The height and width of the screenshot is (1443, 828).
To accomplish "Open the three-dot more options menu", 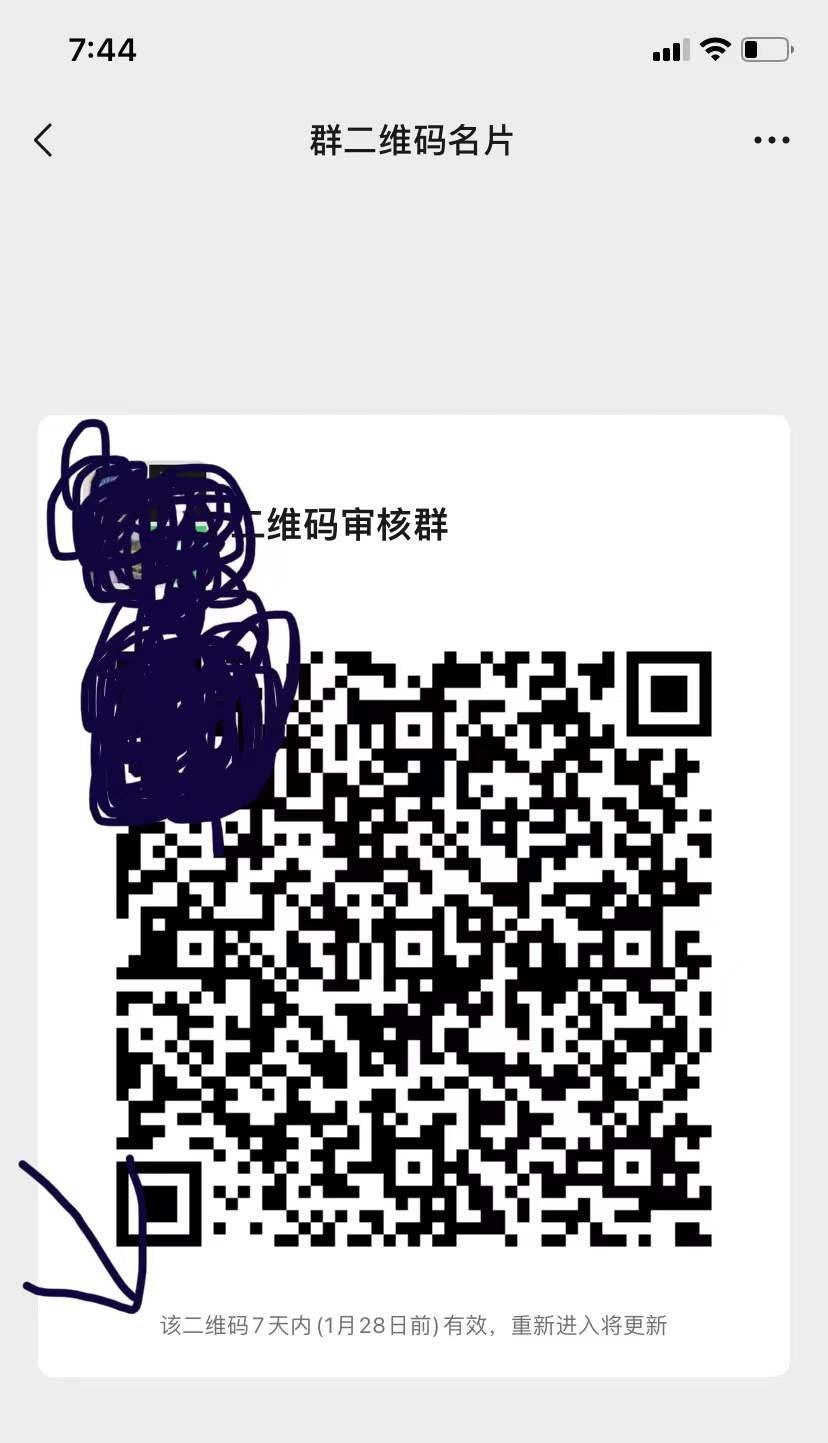I will [771, 141].
